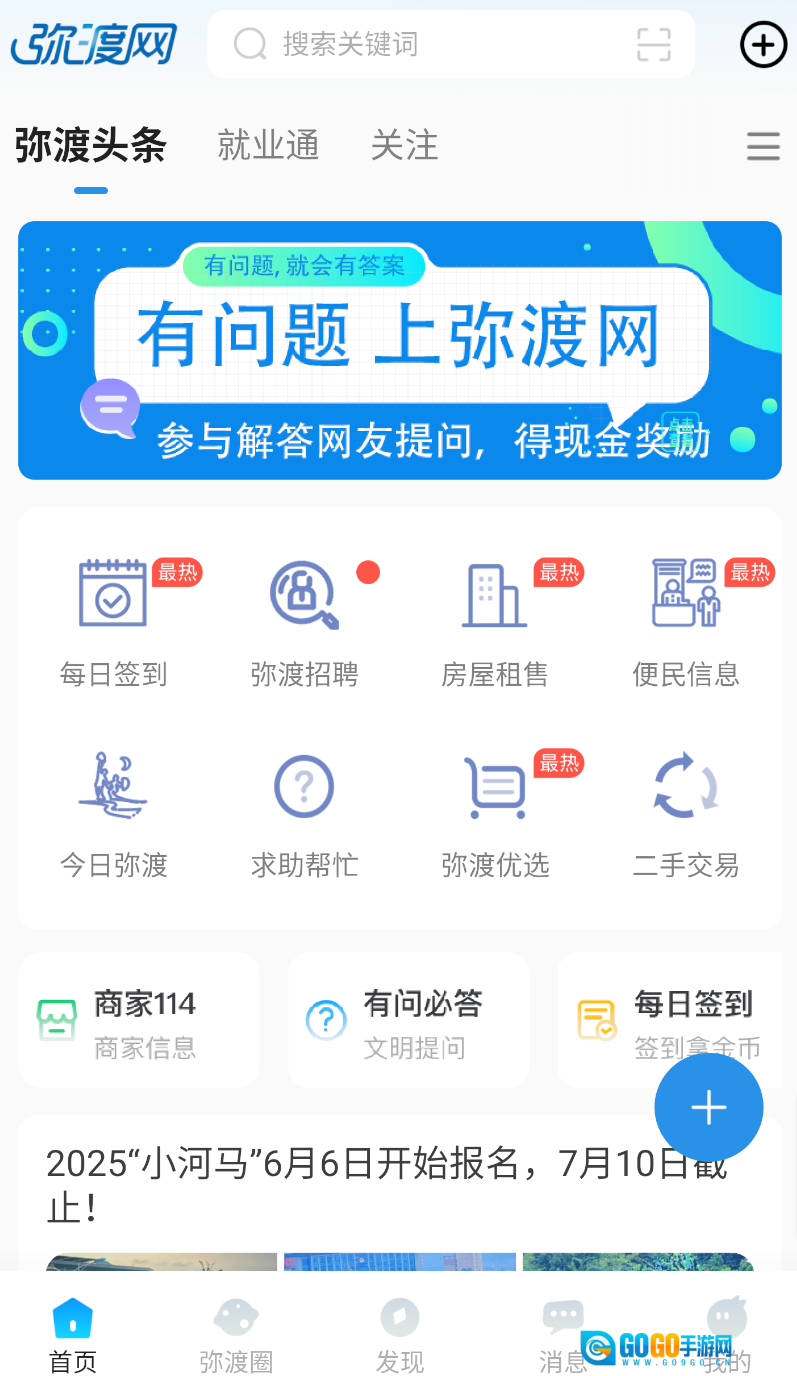The image size is (797, 1376).
Task: Open the channel list menu icon
Action: pos(763,147)
